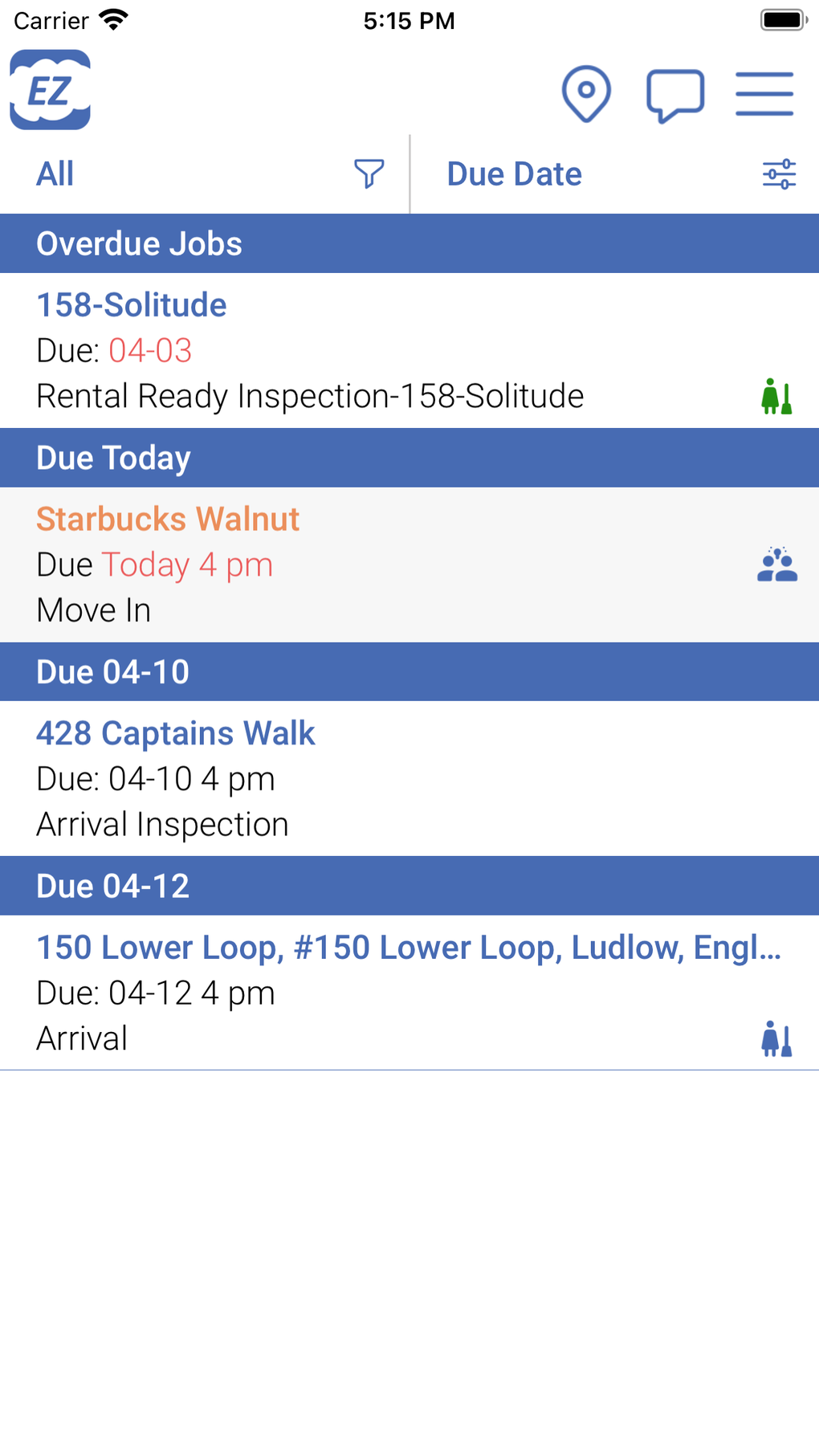This screenshot has width=819, height=1456.
Task: Open the map location pin
Action: coord(586,93)
